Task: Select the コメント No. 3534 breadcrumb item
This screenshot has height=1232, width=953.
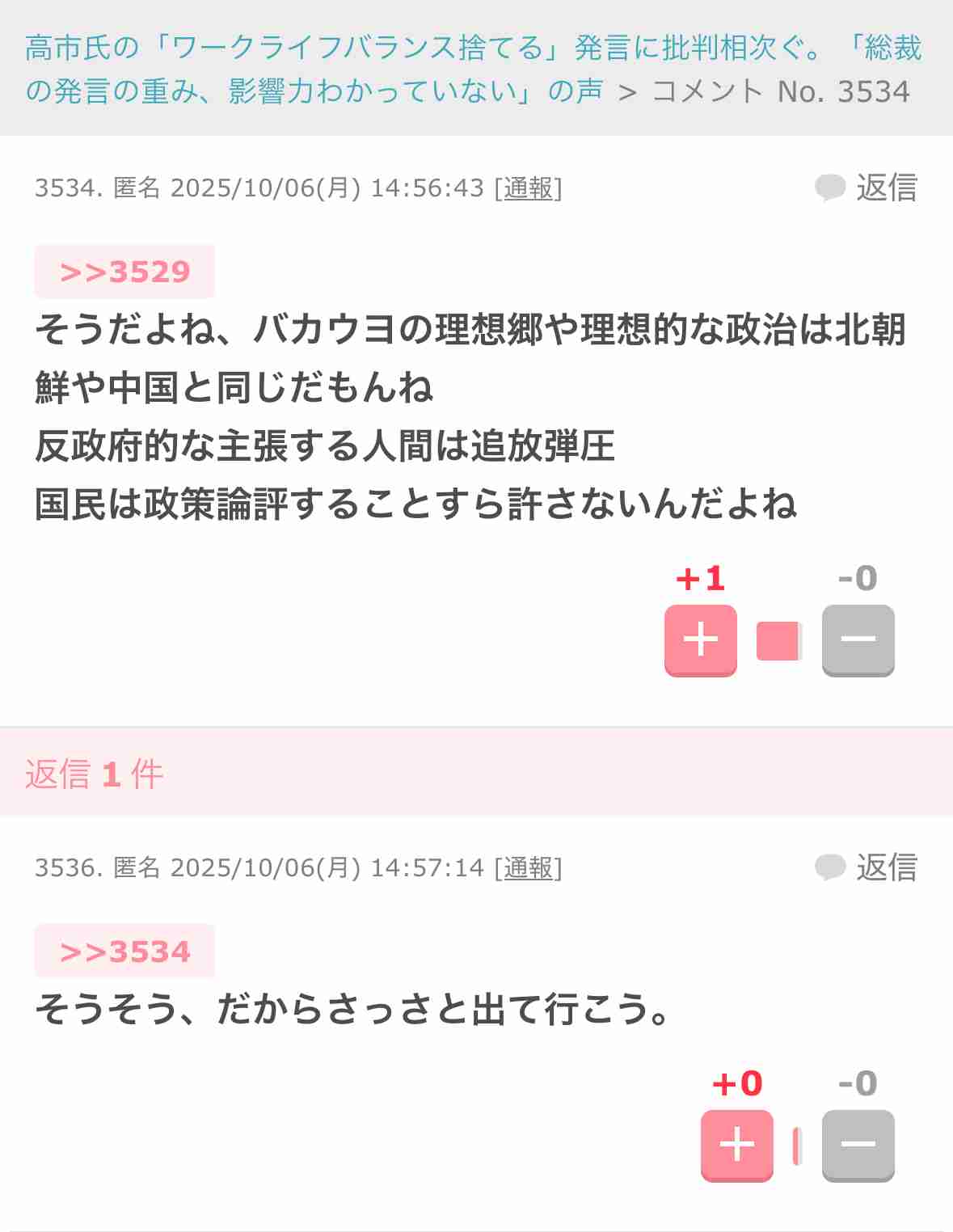Action: (x=779, y=93)
